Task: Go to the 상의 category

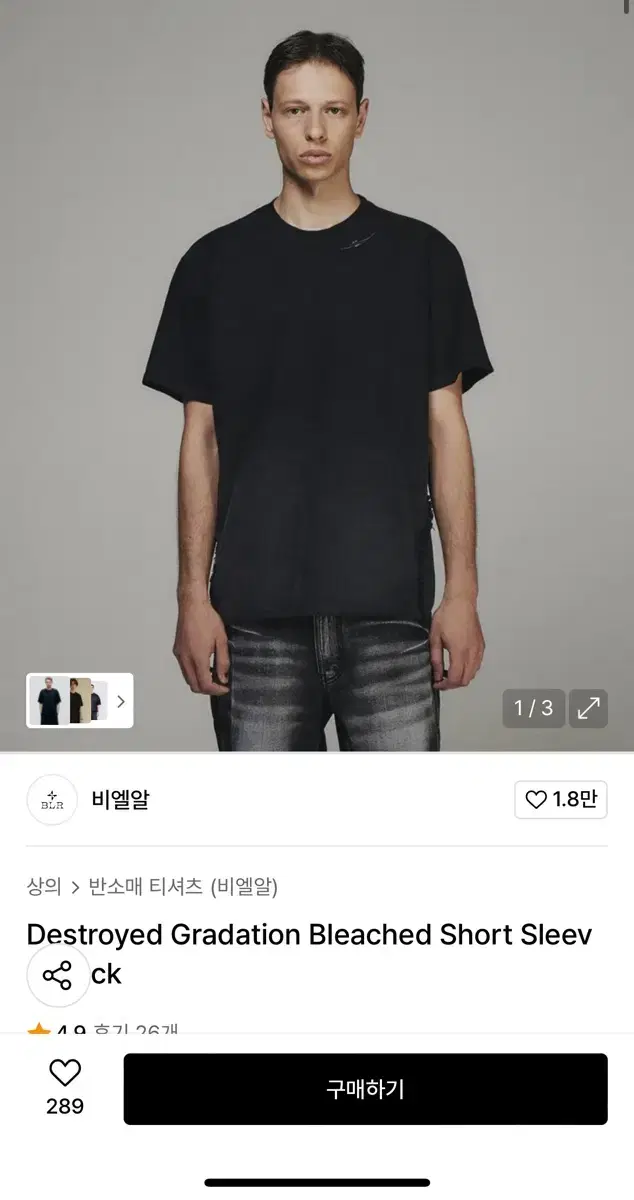Action: coord(44,886)
